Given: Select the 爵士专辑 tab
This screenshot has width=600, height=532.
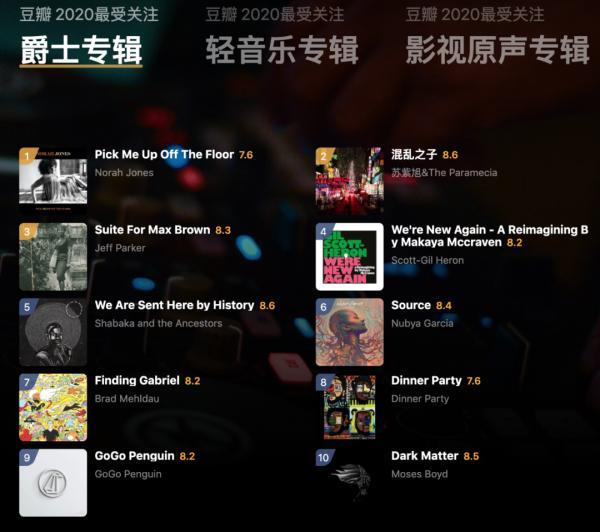Looking at the screenshot, I should pos(81,50).
